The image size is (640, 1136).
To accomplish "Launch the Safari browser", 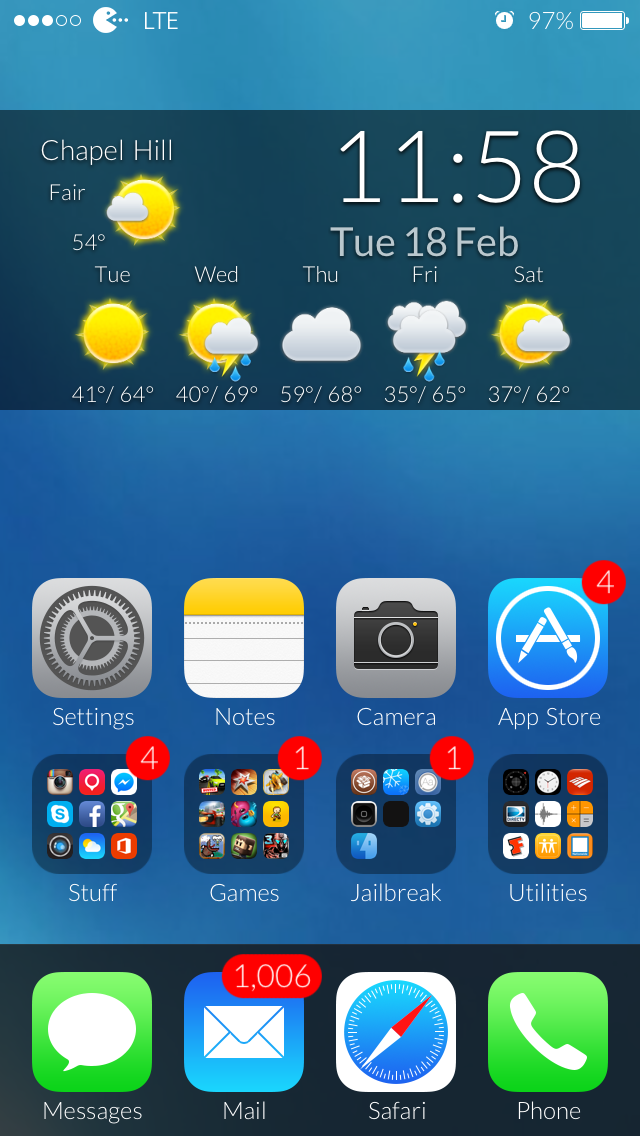I will (396, 1032).
